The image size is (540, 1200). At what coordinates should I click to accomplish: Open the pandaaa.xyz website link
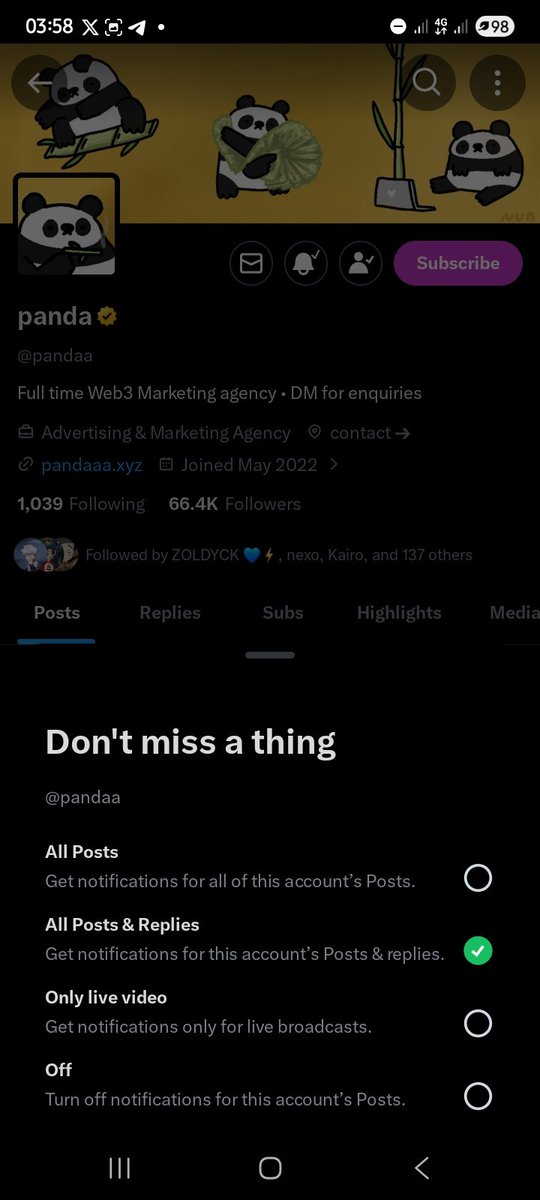point(91,464)
